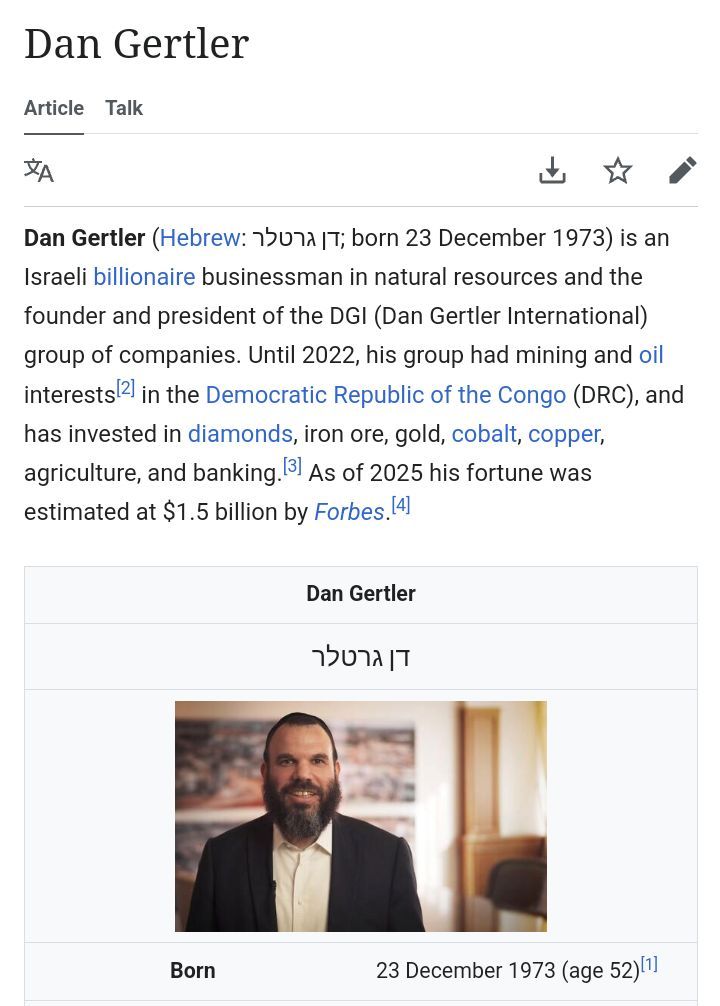
Task: Open the language selection icon
Action: pyautogui.click(x=39, y=171)
